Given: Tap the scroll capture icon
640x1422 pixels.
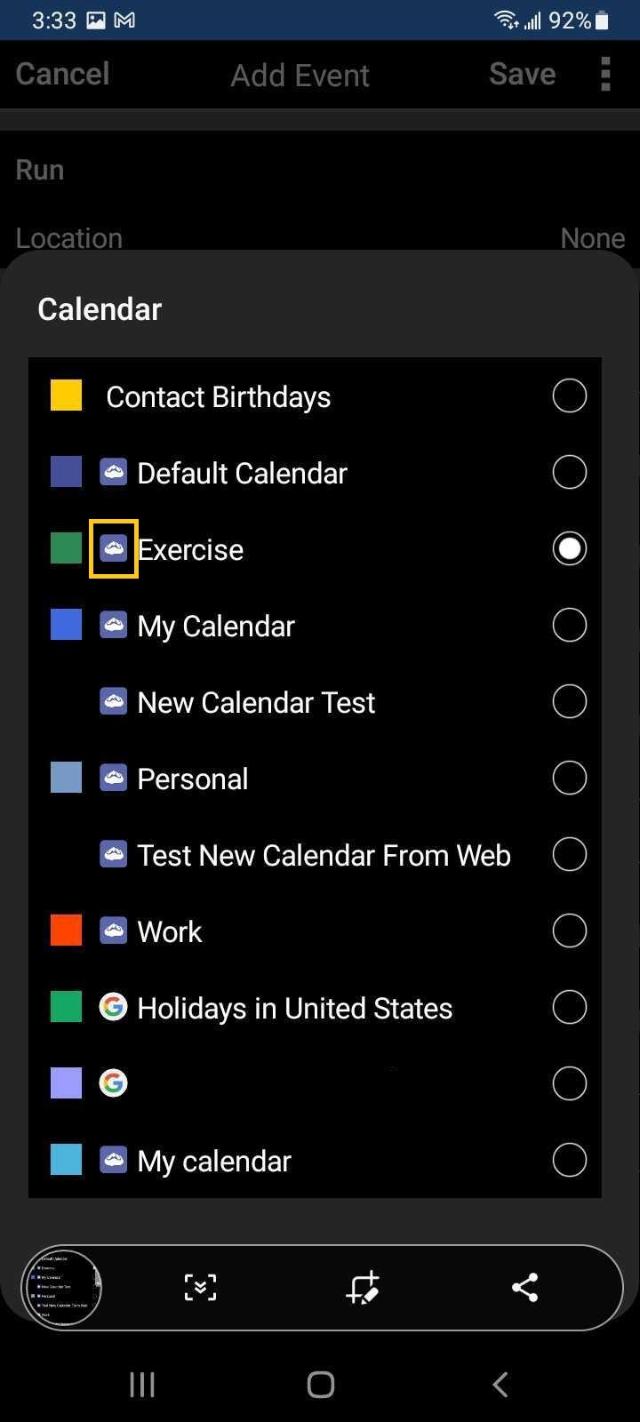Looking at the screenshot, I should point(200,1287).
